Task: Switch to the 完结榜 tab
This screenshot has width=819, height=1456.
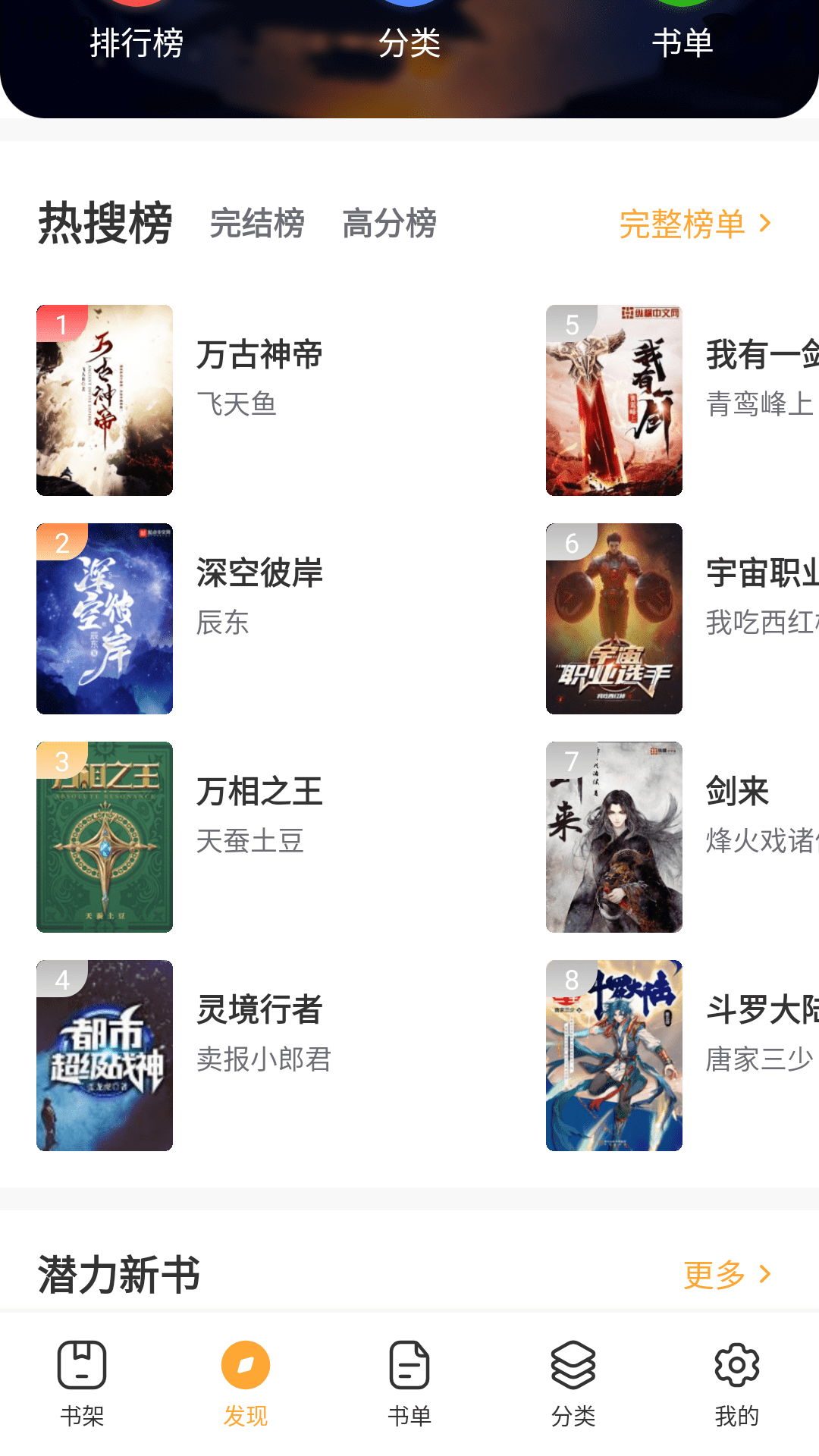Action: 257,224
